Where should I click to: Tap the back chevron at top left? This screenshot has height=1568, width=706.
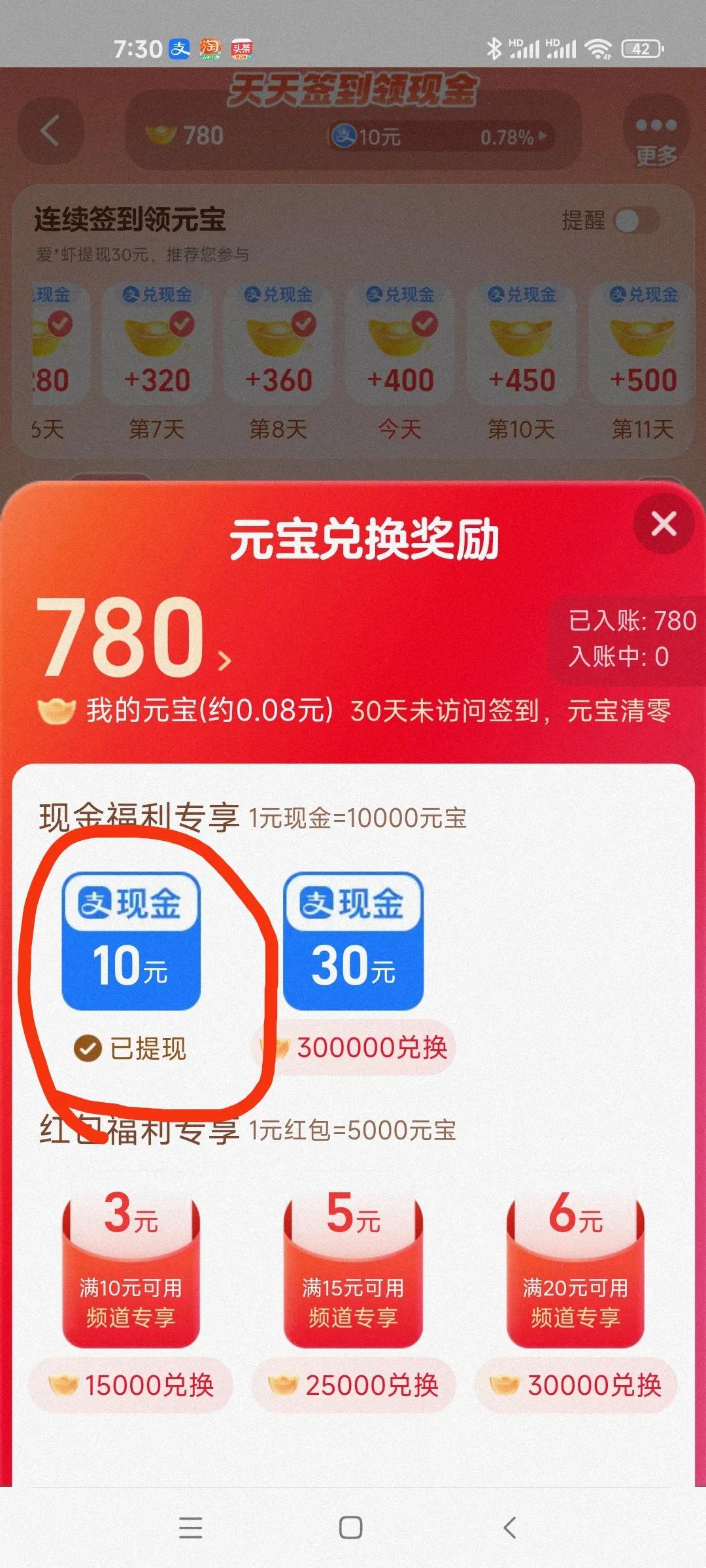pyautogui.click(x=49, y=131)
